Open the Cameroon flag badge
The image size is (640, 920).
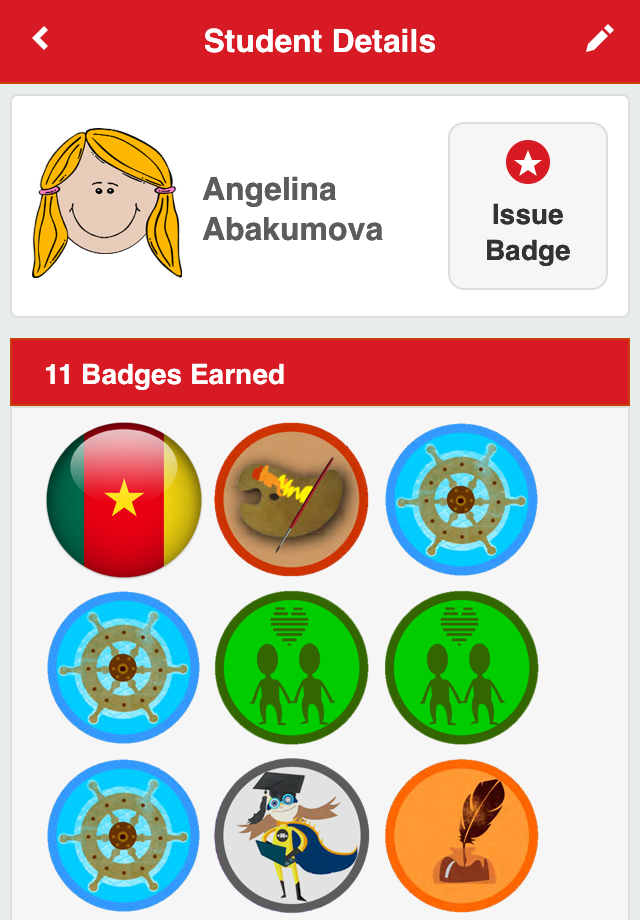click(124, 499)
